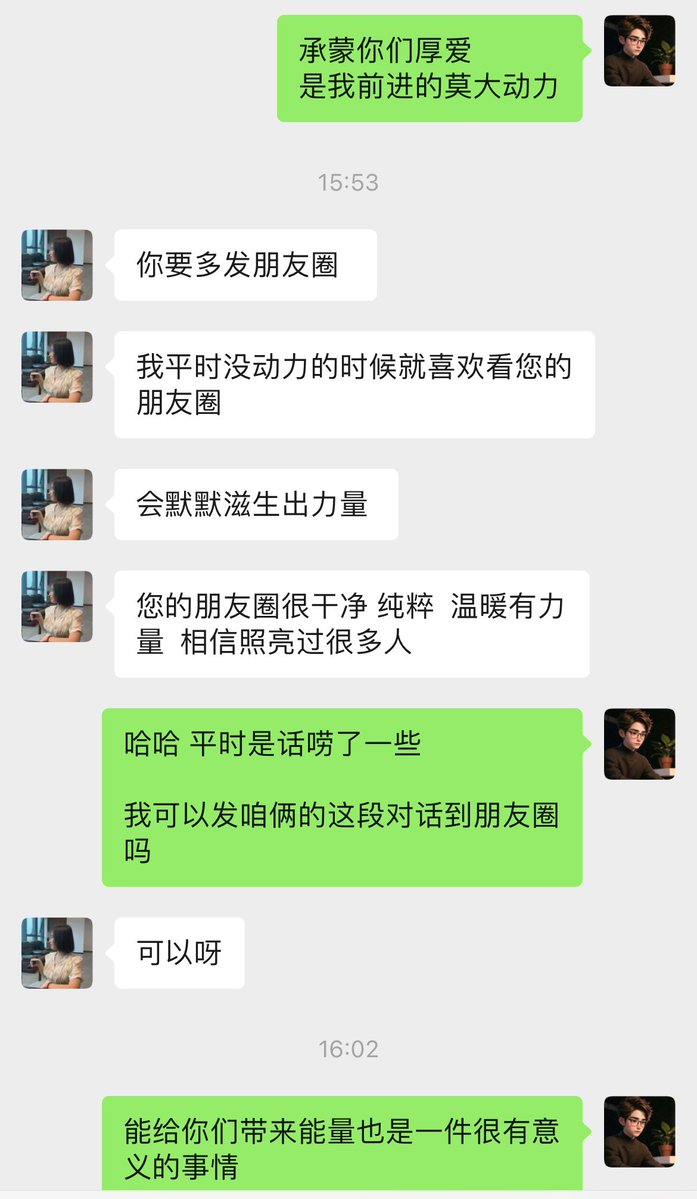Tap avatar next to "您的朋友圈很干净" message
This screenshot has width=697, height=1199.
[57, 606]
